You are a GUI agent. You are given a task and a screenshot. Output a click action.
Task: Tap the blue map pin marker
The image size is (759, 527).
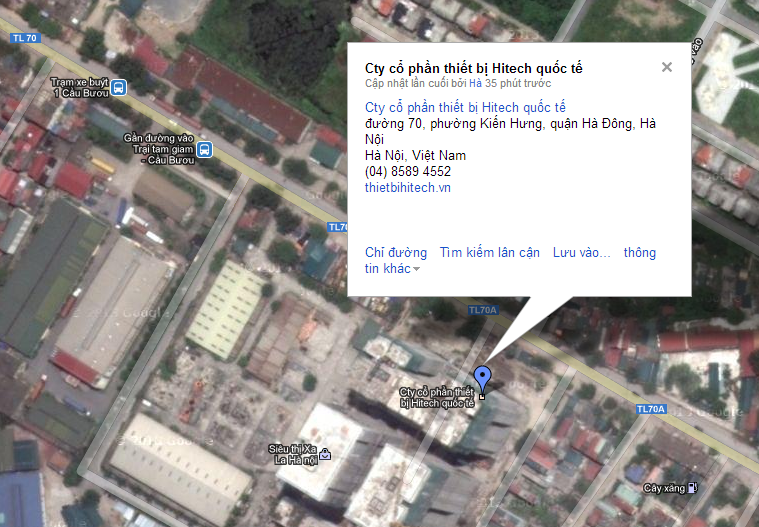tap(482, 380)
